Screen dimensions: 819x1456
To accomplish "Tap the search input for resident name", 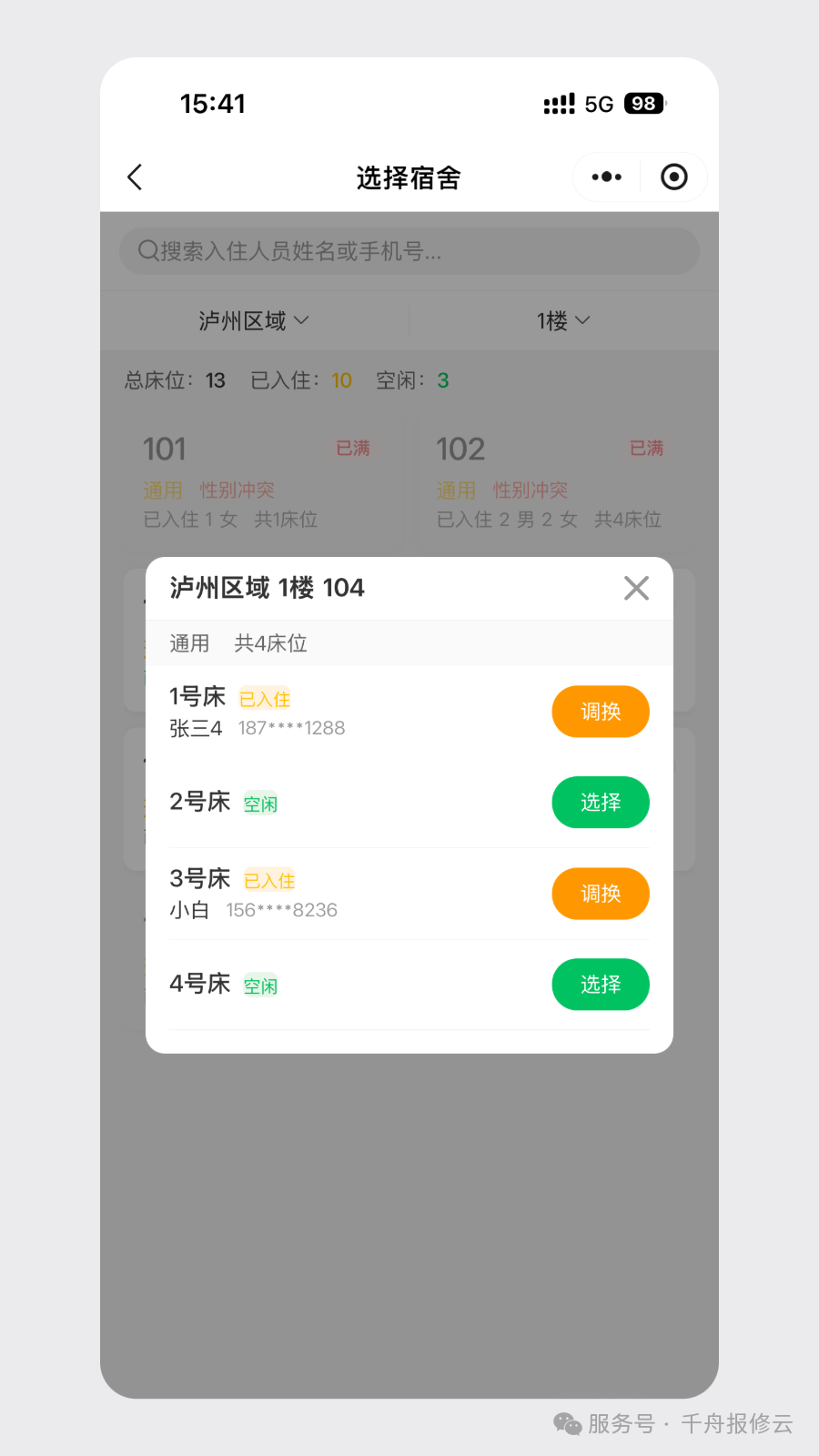I will [409, 251].
